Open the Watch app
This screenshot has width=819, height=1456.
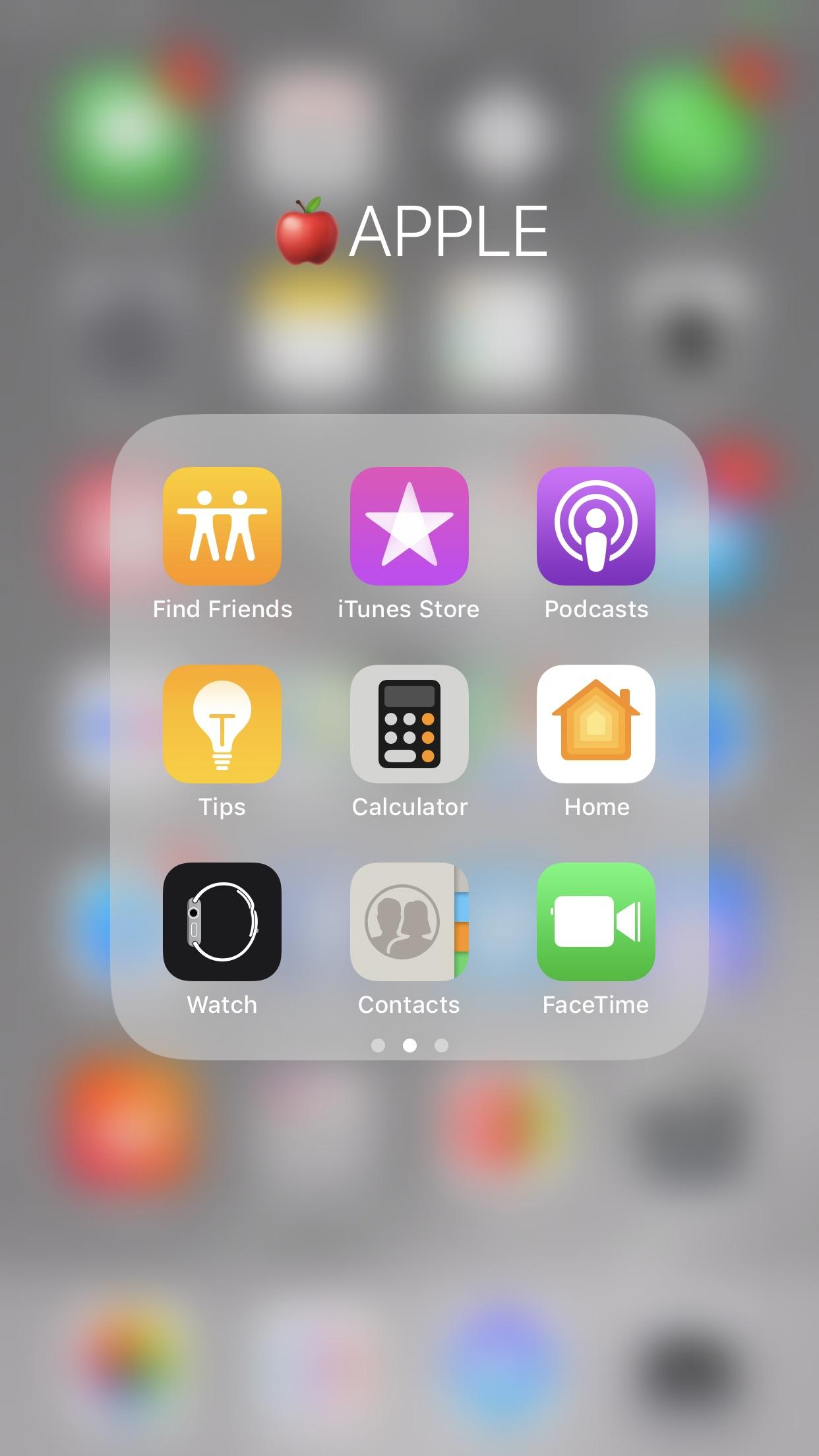tap(222, 922)
